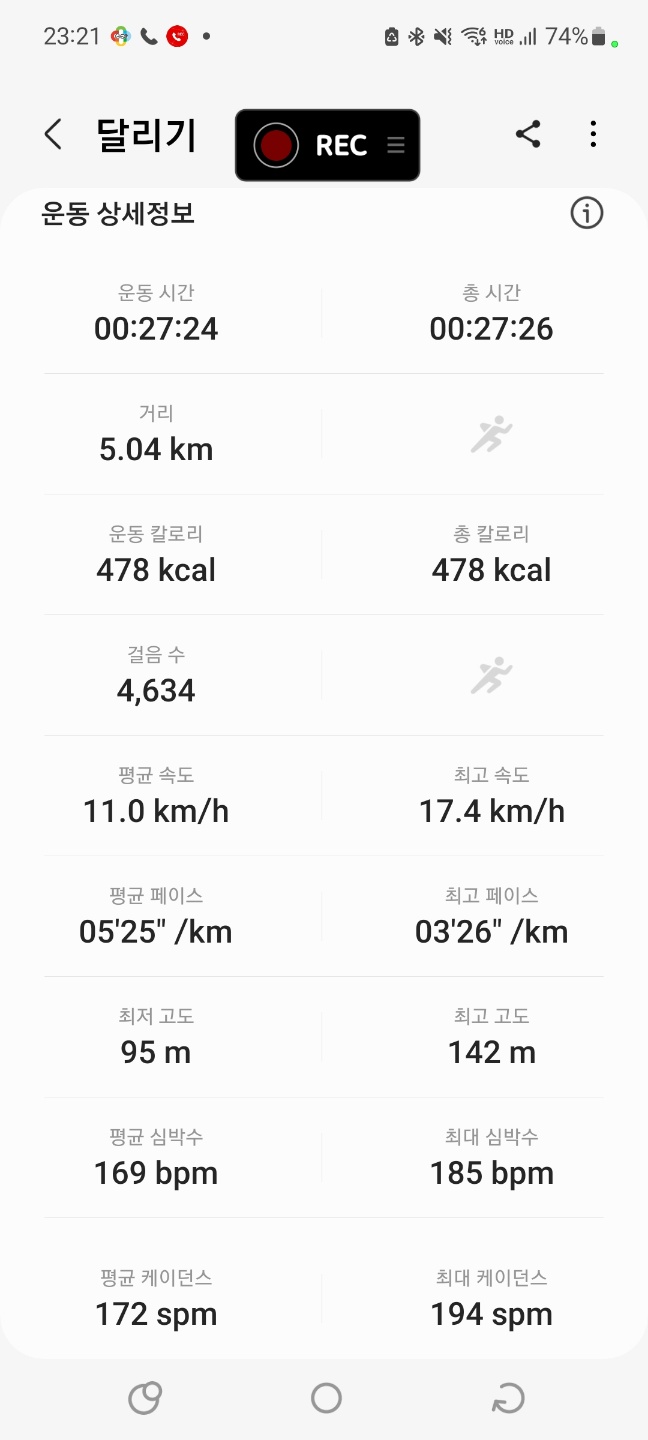The width and height of the screenshot is (648, 1440).
Task: Tap the system back rotate button
Action: [x=508, y=1397]
